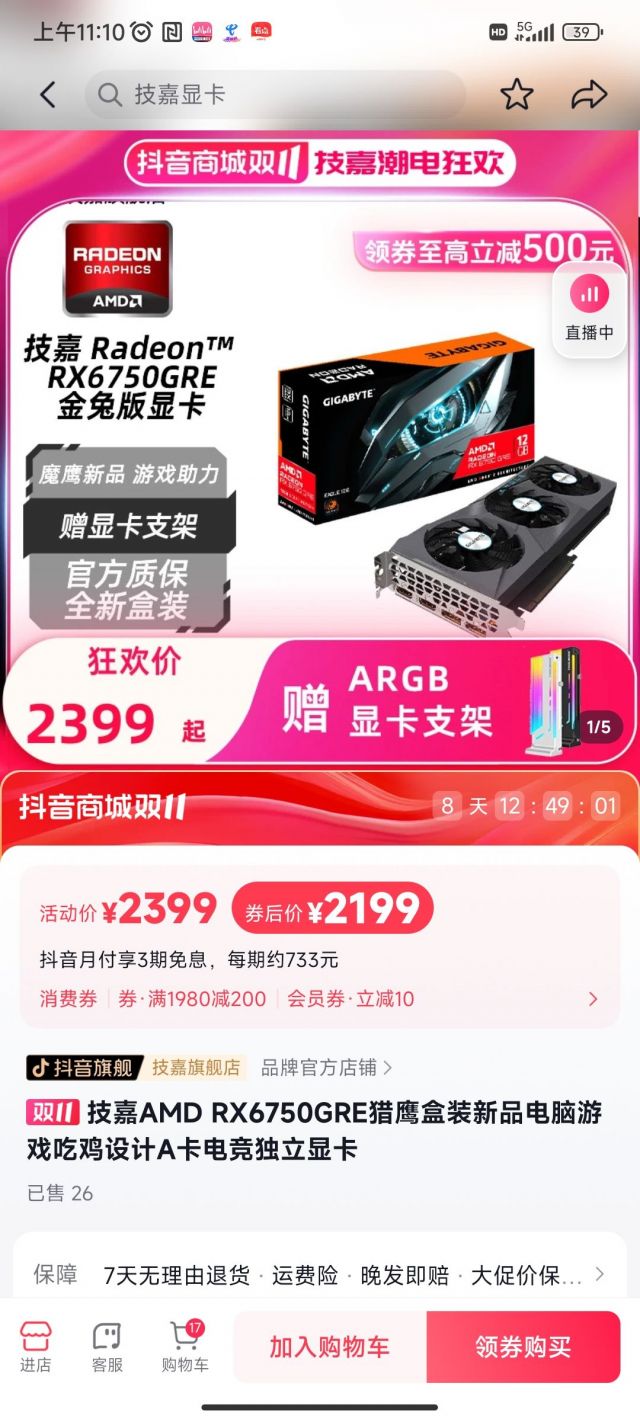
Task: Buy with coupon via 领券购买
Action: (523, 1346)
